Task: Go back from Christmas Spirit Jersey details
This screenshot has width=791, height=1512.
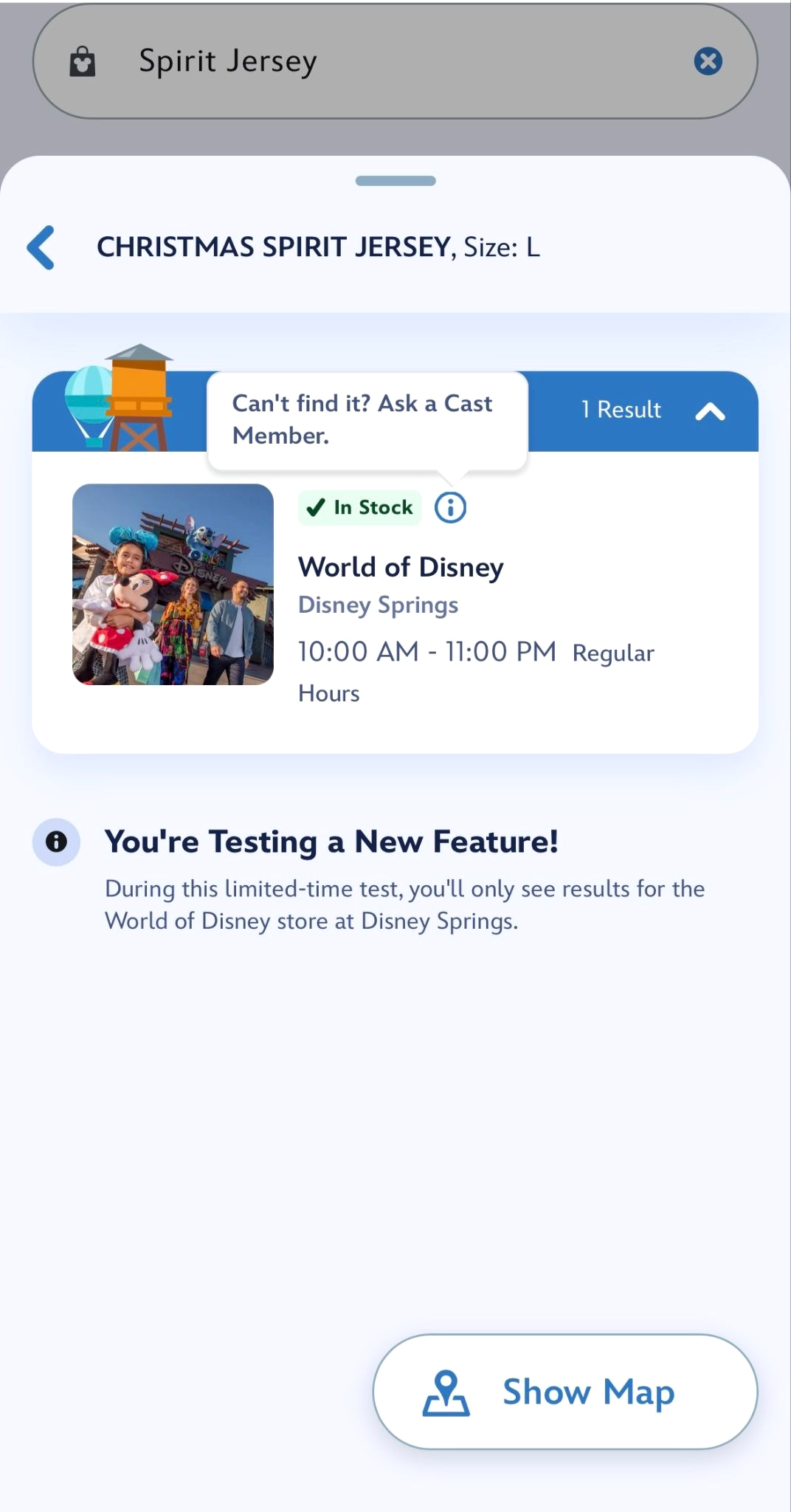Action: click(41, 247)
